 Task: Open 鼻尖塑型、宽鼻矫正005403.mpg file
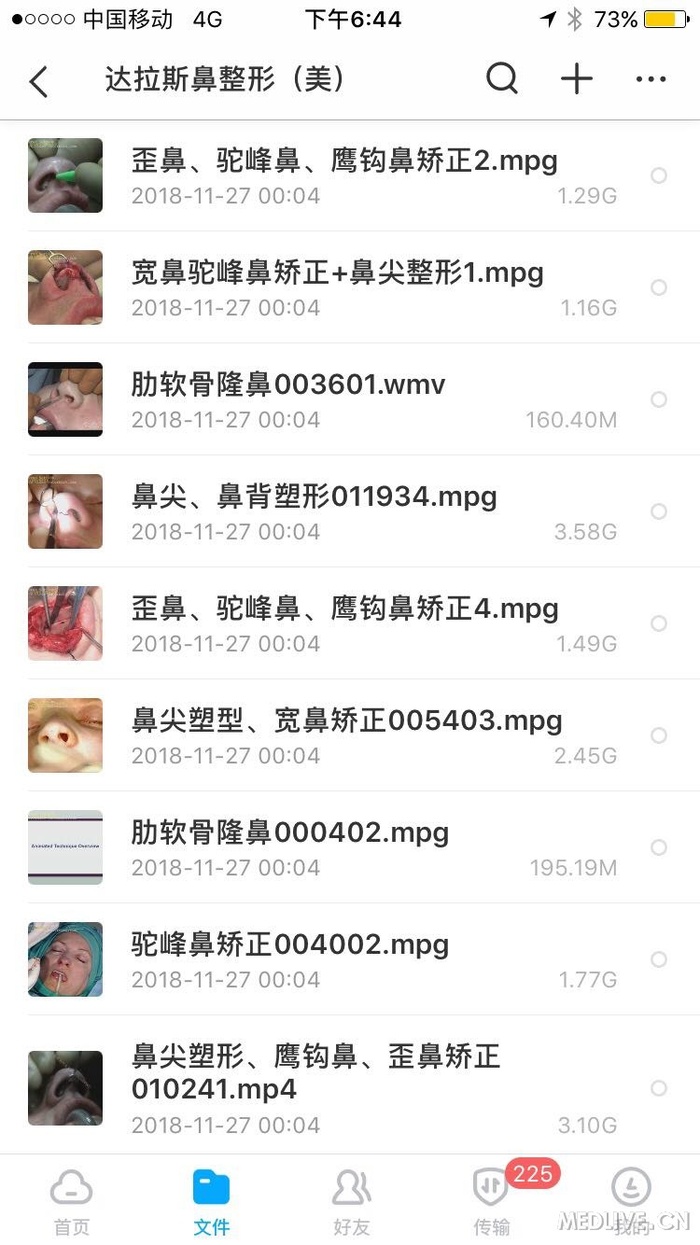point(346,735)
